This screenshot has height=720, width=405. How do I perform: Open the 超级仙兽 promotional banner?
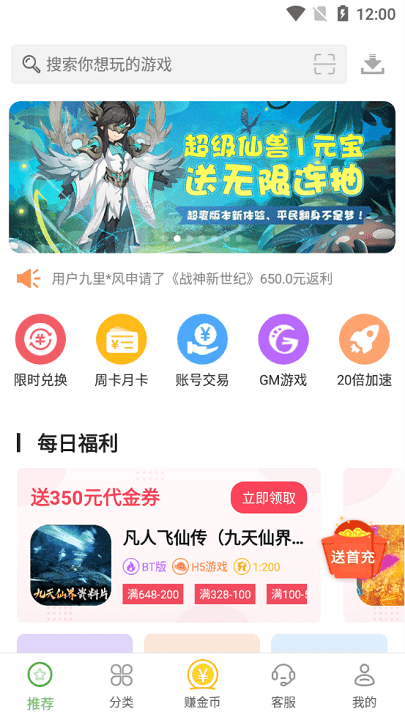[x=202, y=177]
